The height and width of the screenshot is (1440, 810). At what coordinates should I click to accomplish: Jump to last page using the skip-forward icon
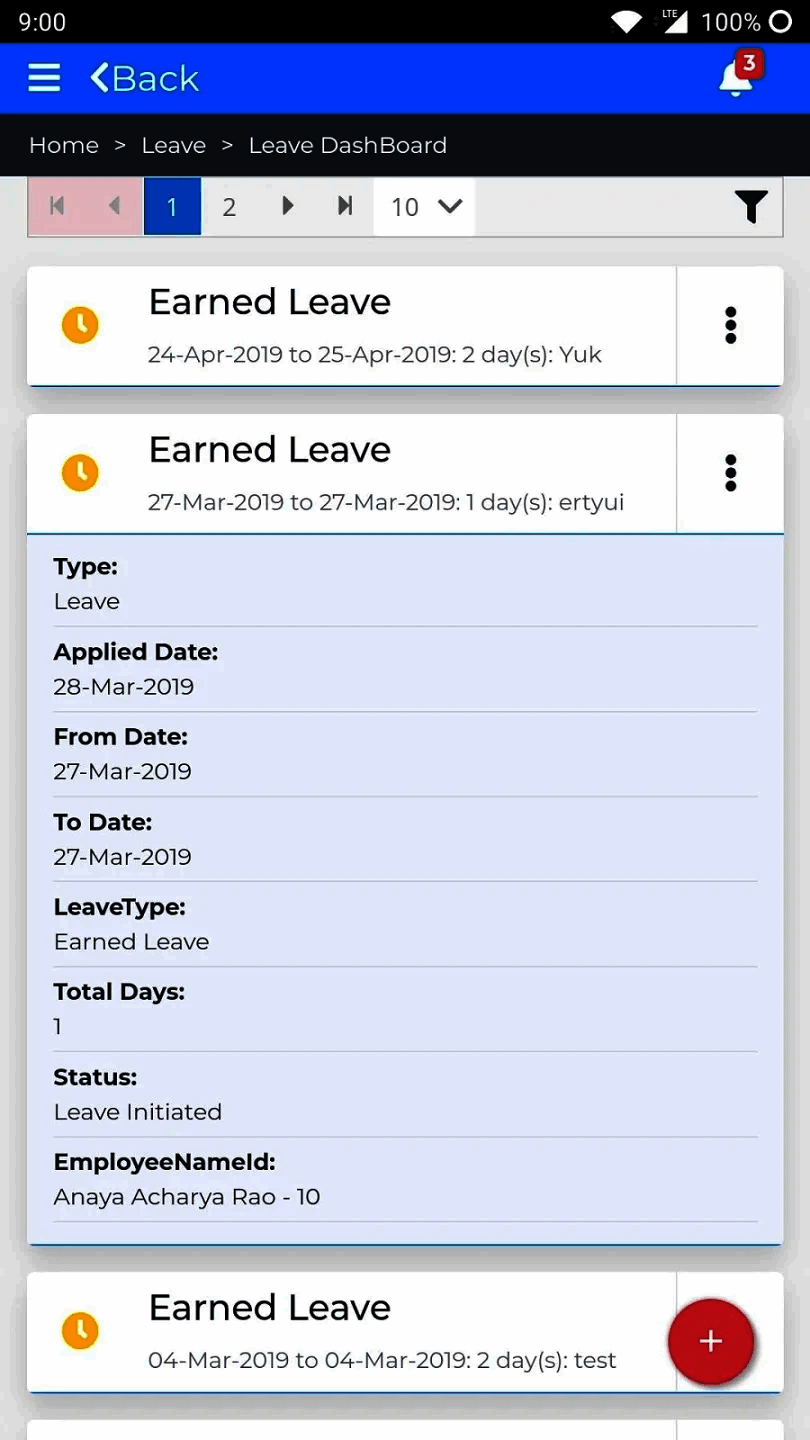[x=345, y=206]
